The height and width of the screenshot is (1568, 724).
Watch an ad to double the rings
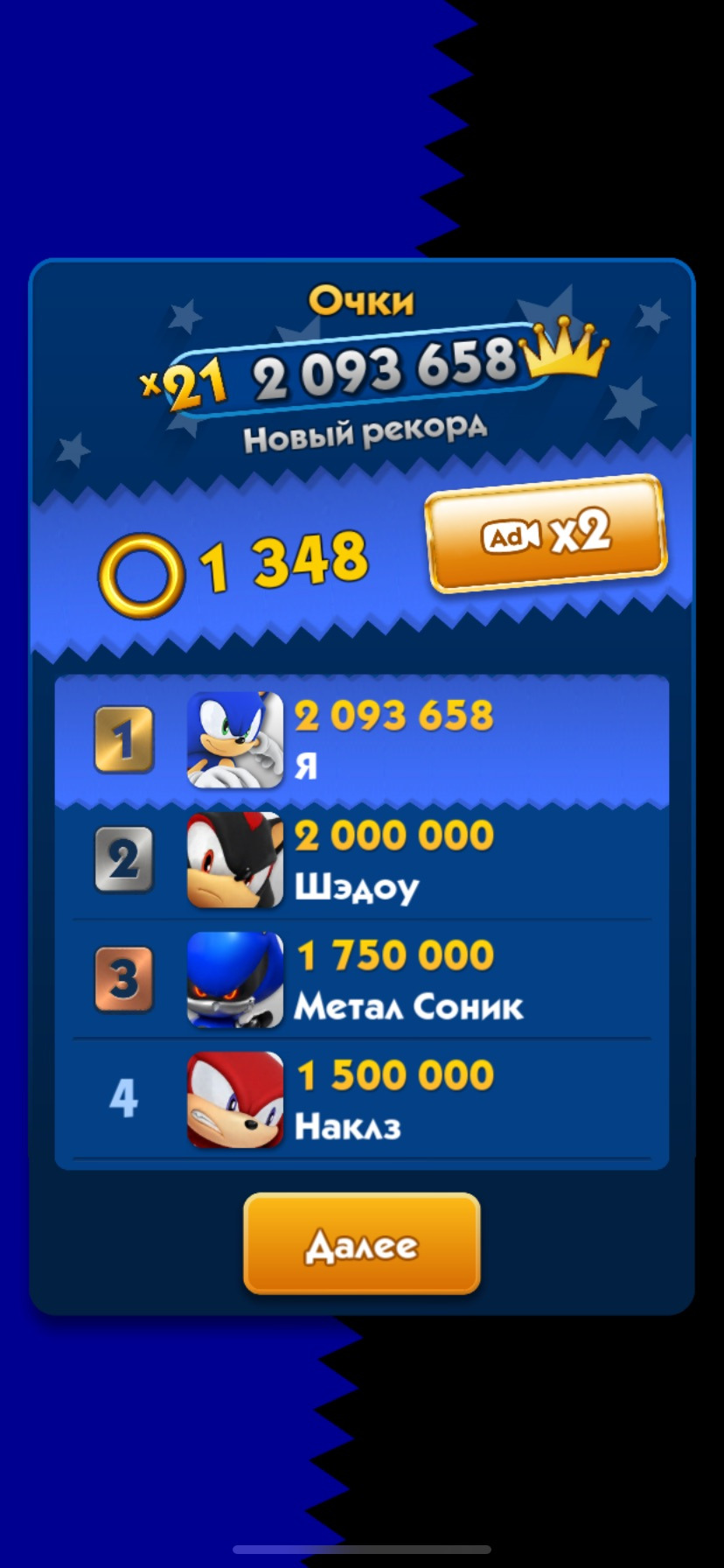pyautogui.click(x=546, y=534)
